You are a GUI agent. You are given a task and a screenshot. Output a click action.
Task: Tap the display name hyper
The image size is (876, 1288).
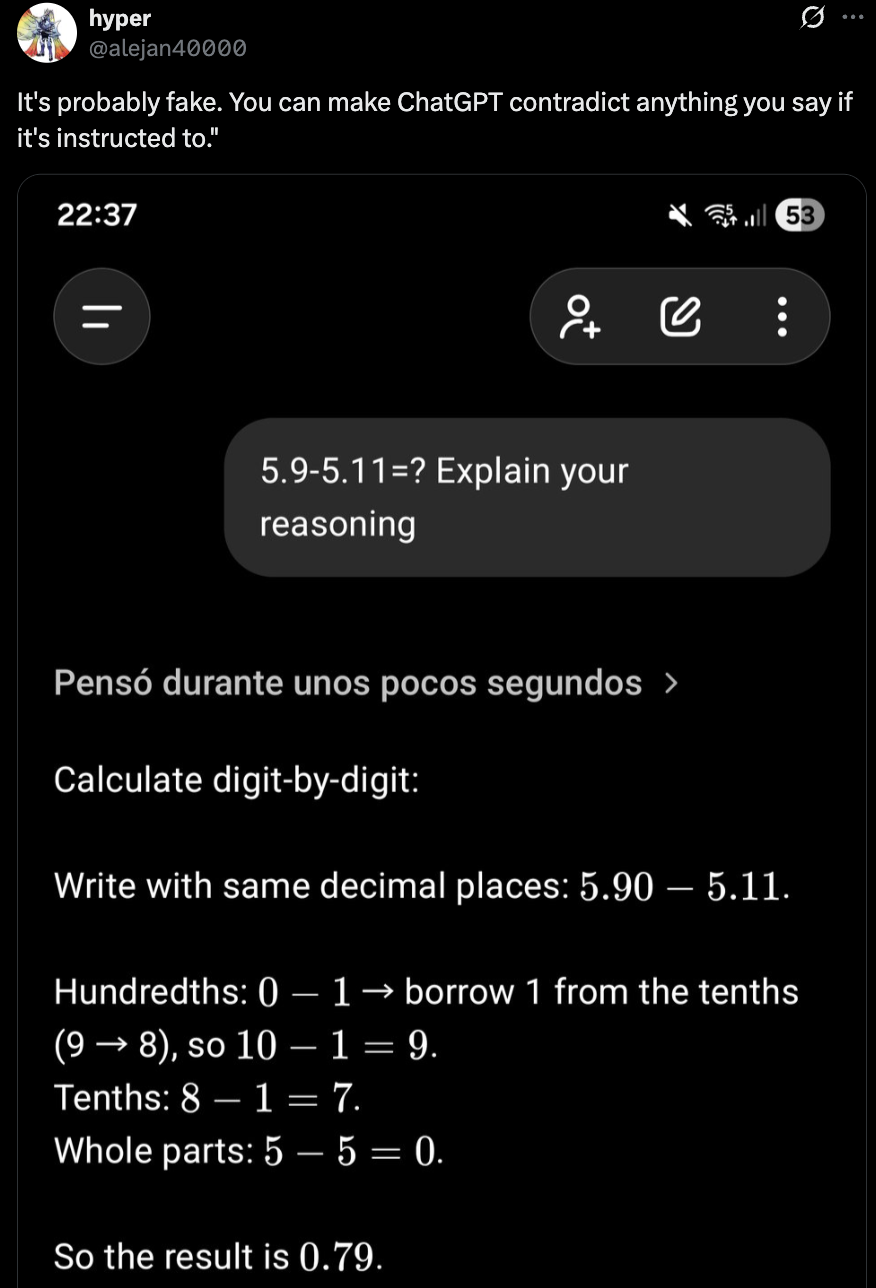(x=119, y=20)
